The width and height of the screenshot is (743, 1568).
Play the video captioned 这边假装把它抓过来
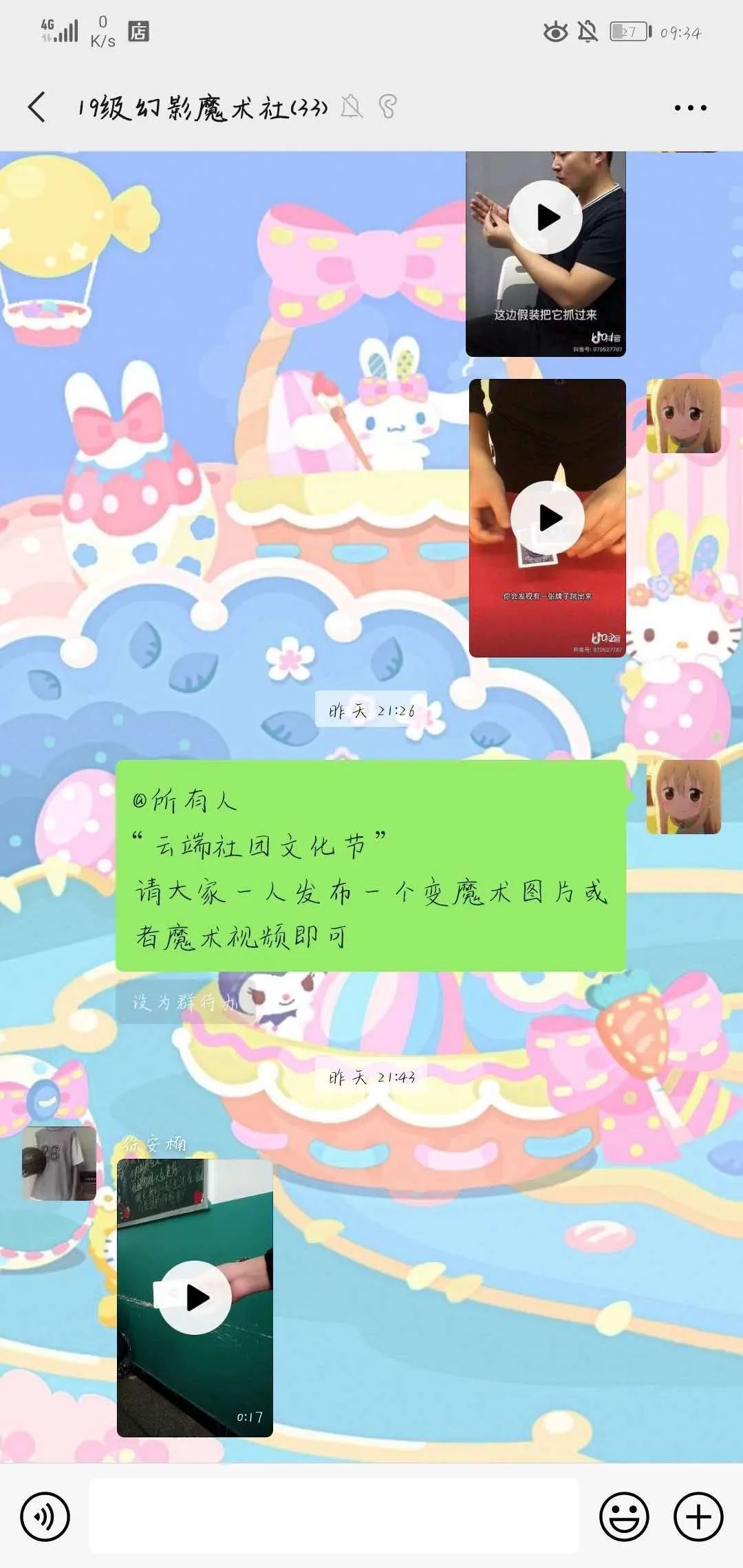(546, 218)
